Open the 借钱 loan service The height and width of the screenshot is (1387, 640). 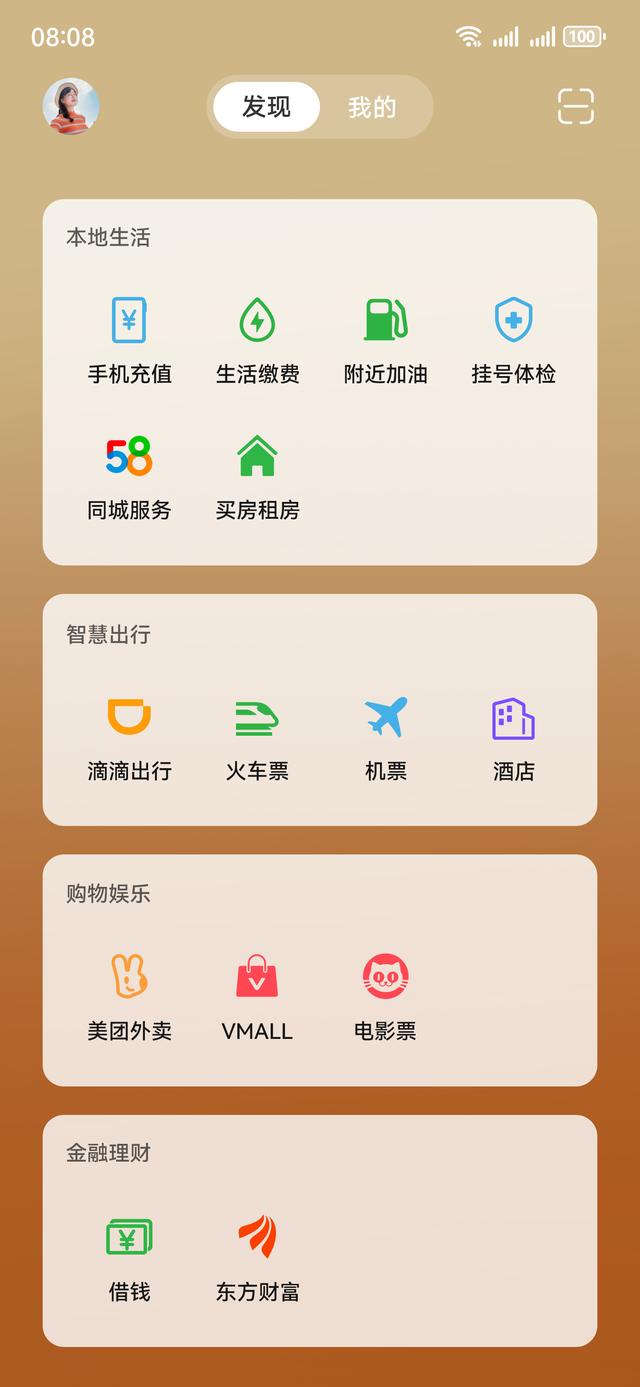tap(129, 1259)
